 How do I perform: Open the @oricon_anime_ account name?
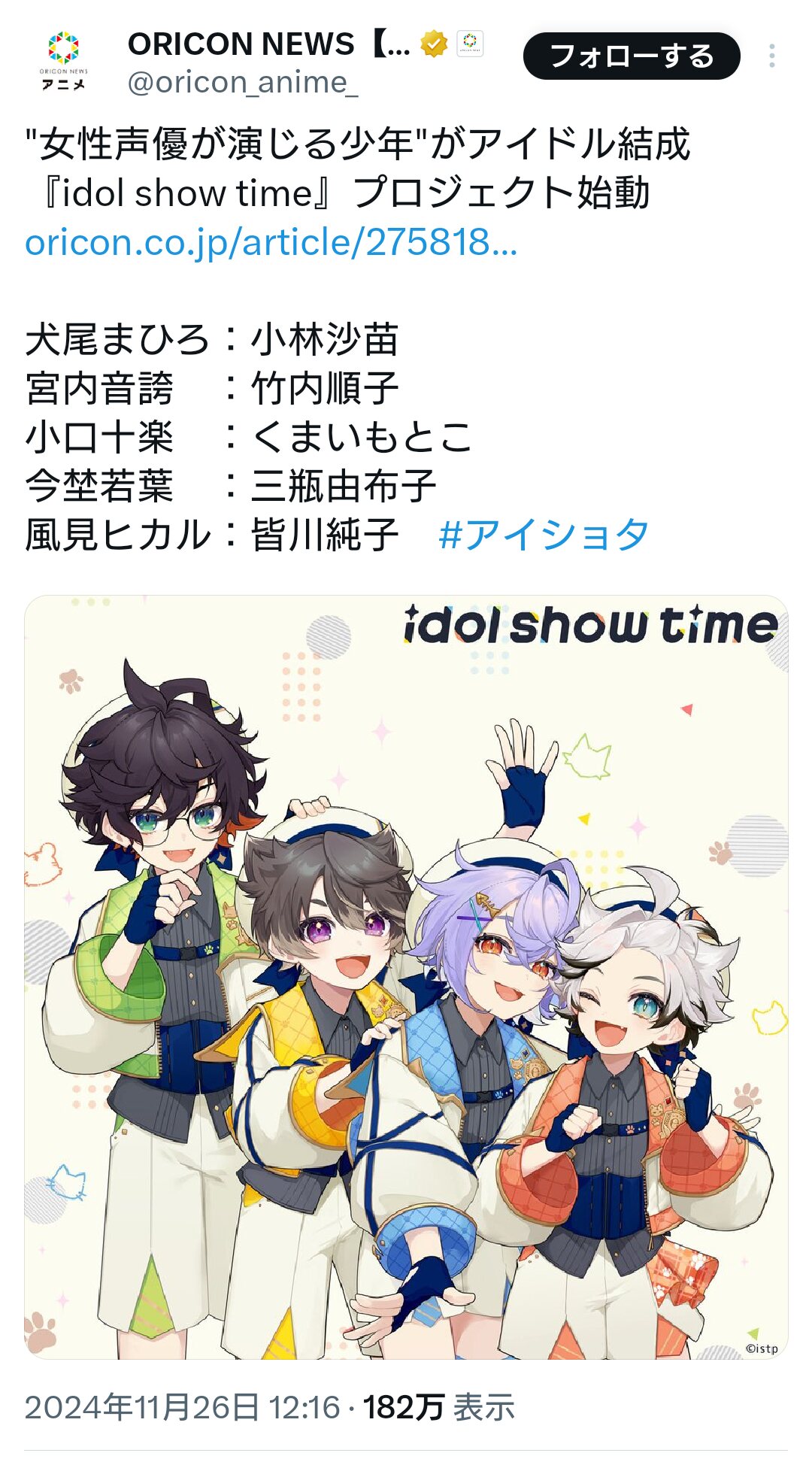tap(243, 82)
